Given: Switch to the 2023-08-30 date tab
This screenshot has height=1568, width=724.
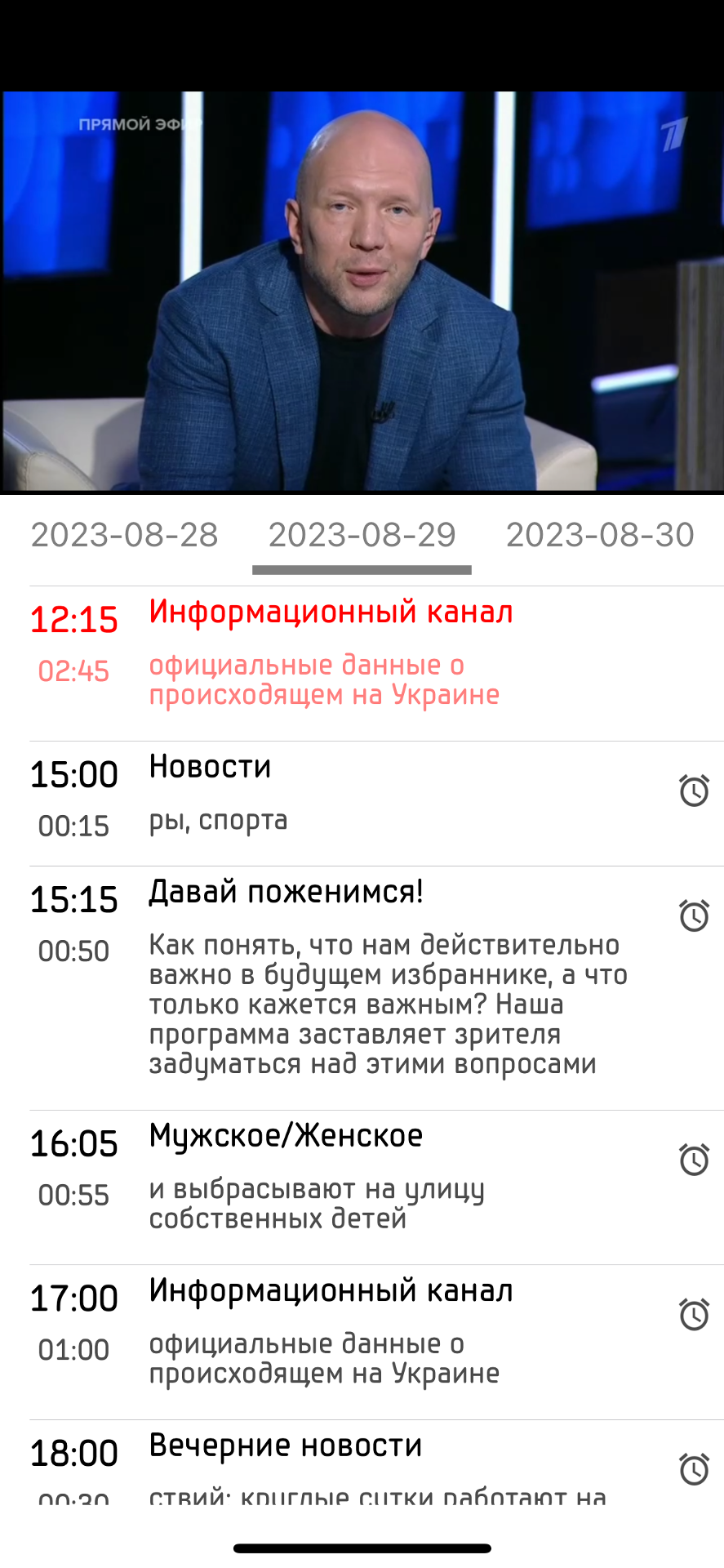Looking at the screenshot, I should (x=600, y=535).
